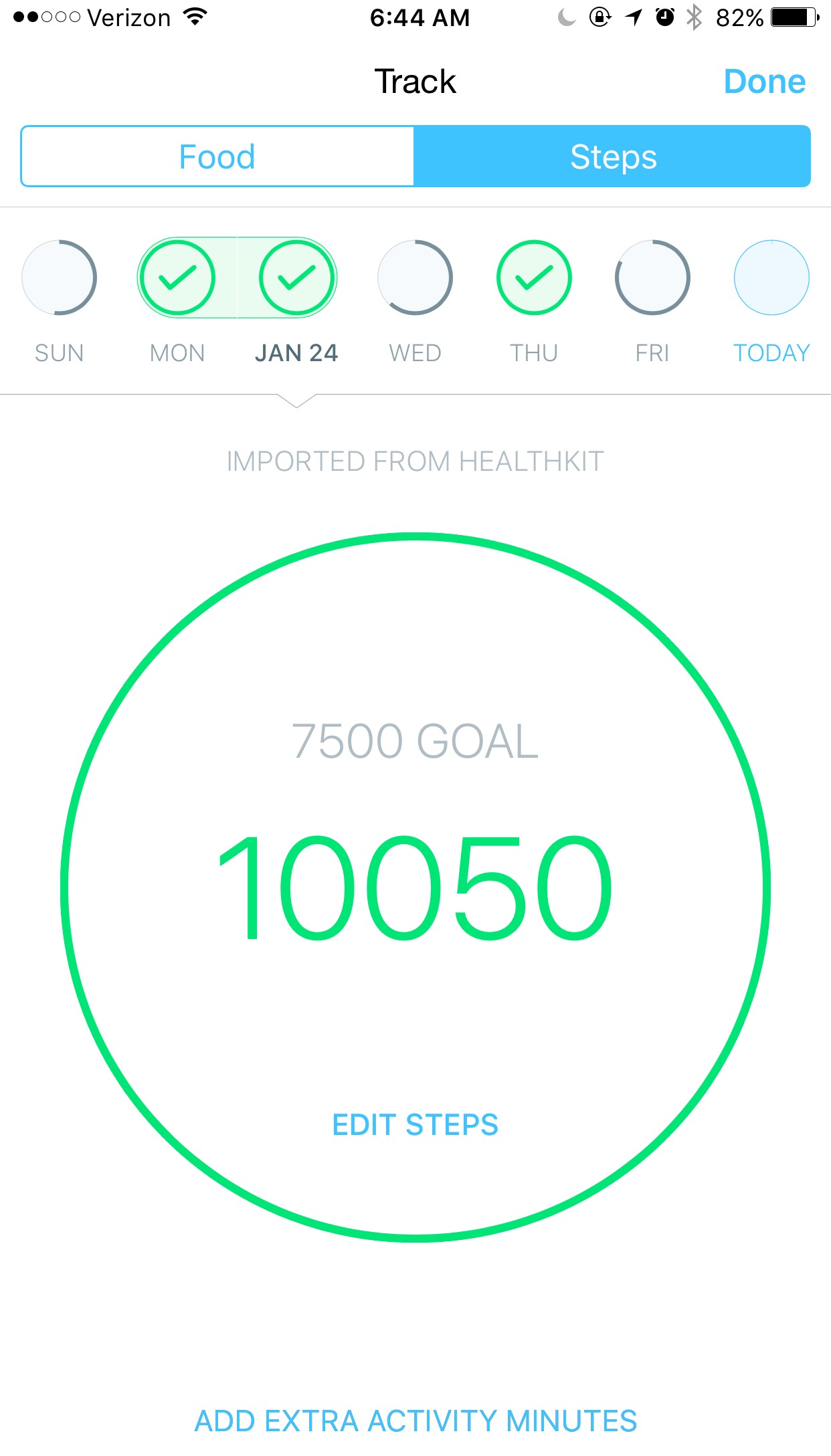The image size is (831, 1456).
Task: Select Sunday in the day strip
Action: (60, 278)
